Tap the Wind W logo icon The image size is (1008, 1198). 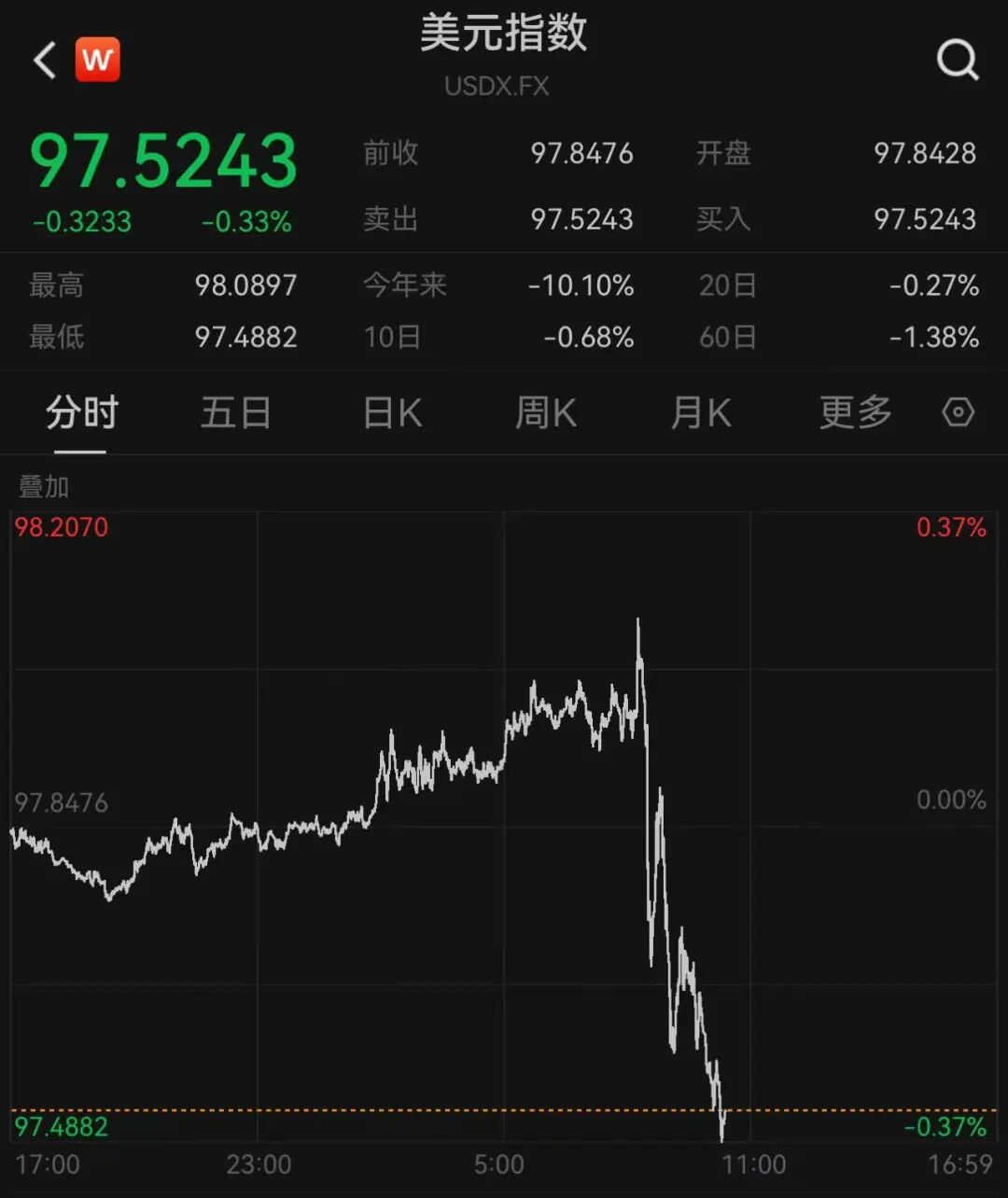[99, 59]
